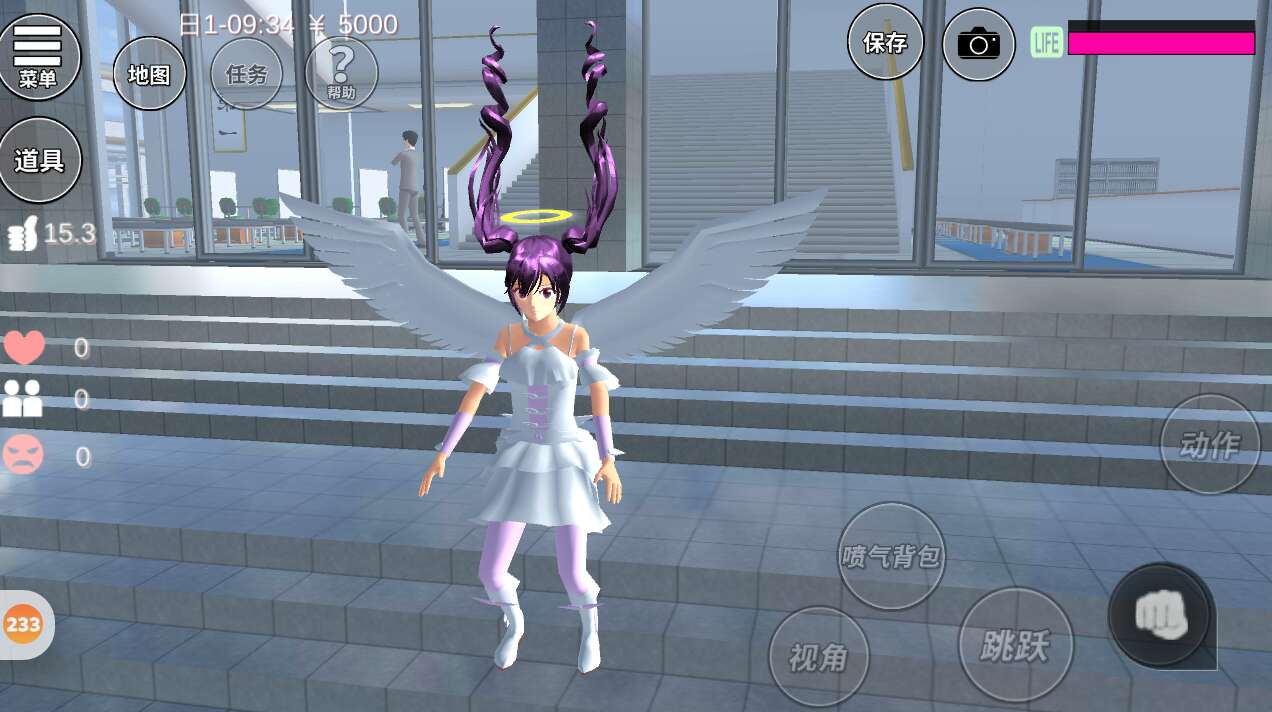Open the 动作 actions menu
The height and width of the screenshot is (712, 1272).
(x=1210, y=445)
